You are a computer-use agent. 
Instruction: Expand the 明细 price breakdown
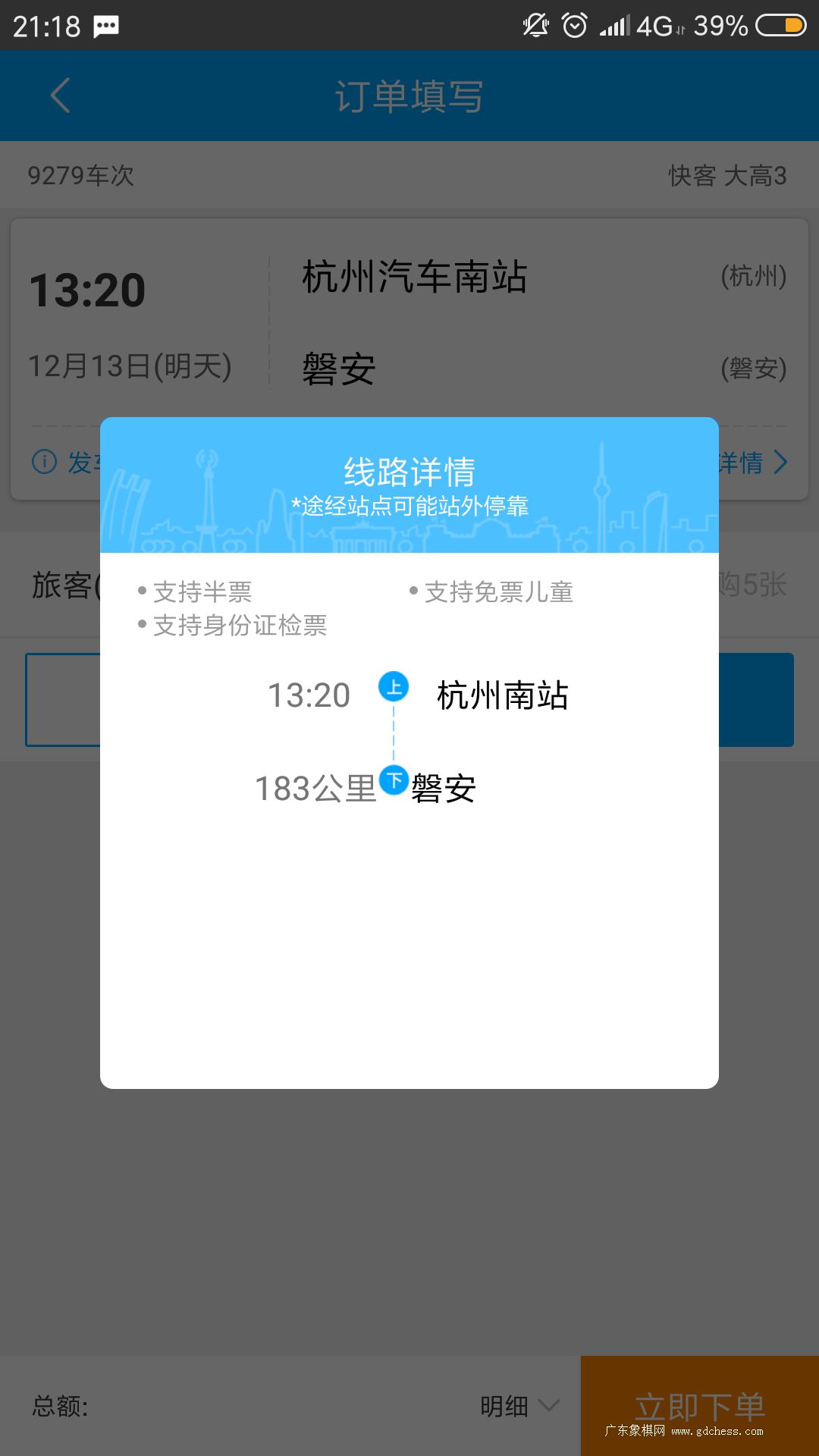click(x=520, y=1406)
